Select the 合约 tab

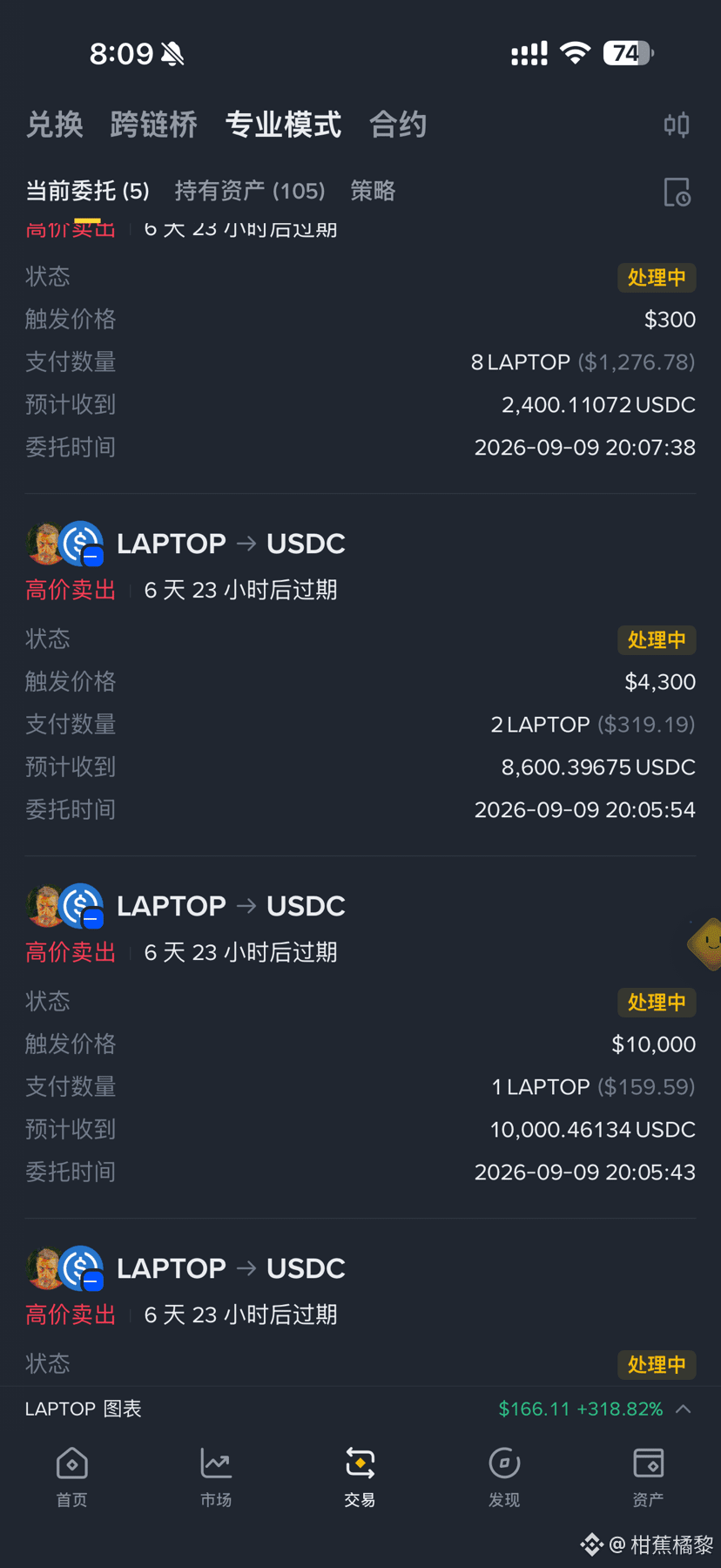pyautogui.click(x=398, y=125)
